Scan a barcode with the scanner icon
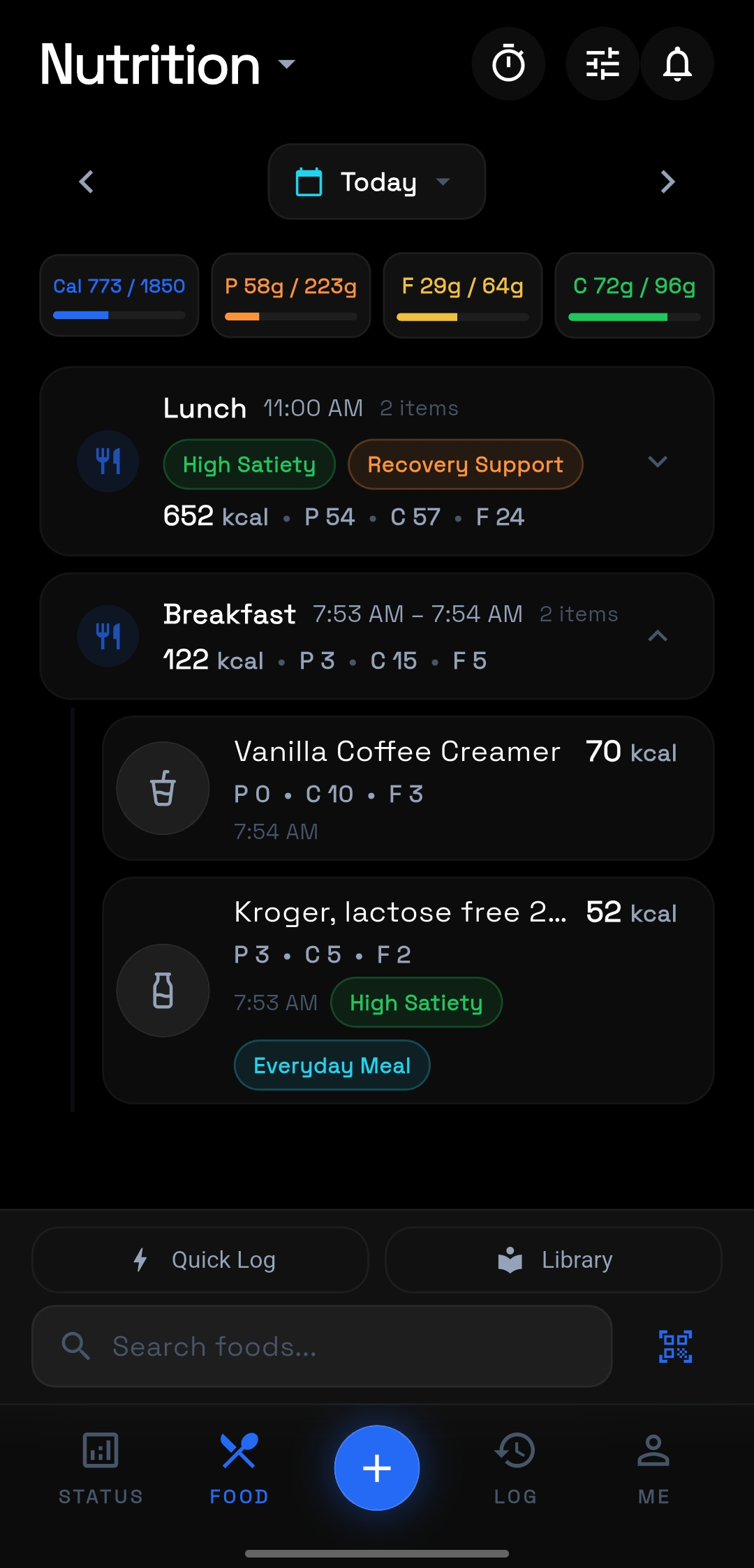 pyautogui.click(x=675, y=1347)
